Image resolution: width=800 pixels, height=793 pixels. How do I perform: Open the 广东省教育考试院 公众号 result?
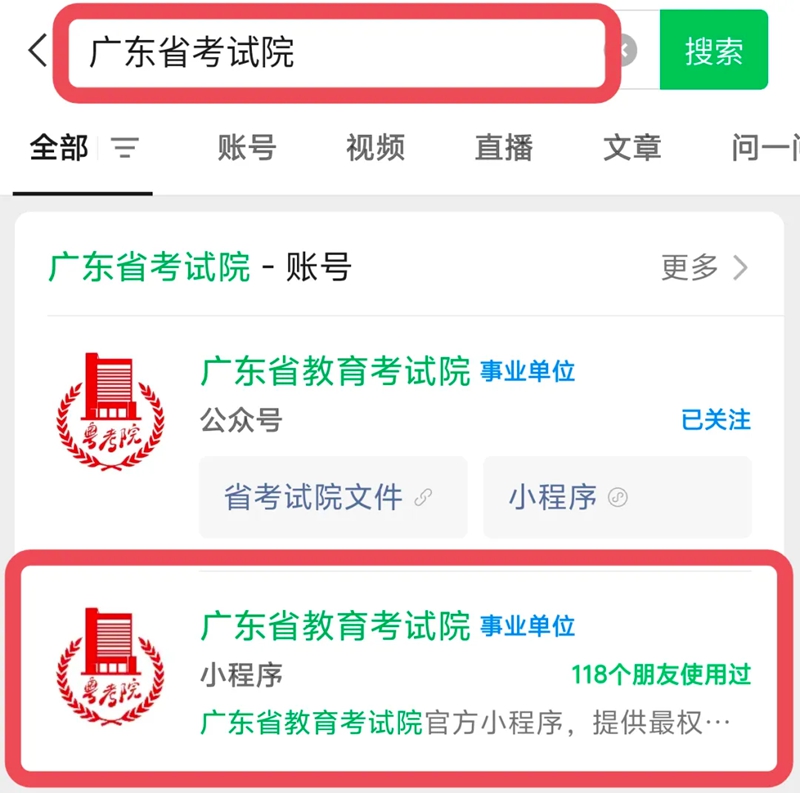pyautogui.click(x=335, y=372)
